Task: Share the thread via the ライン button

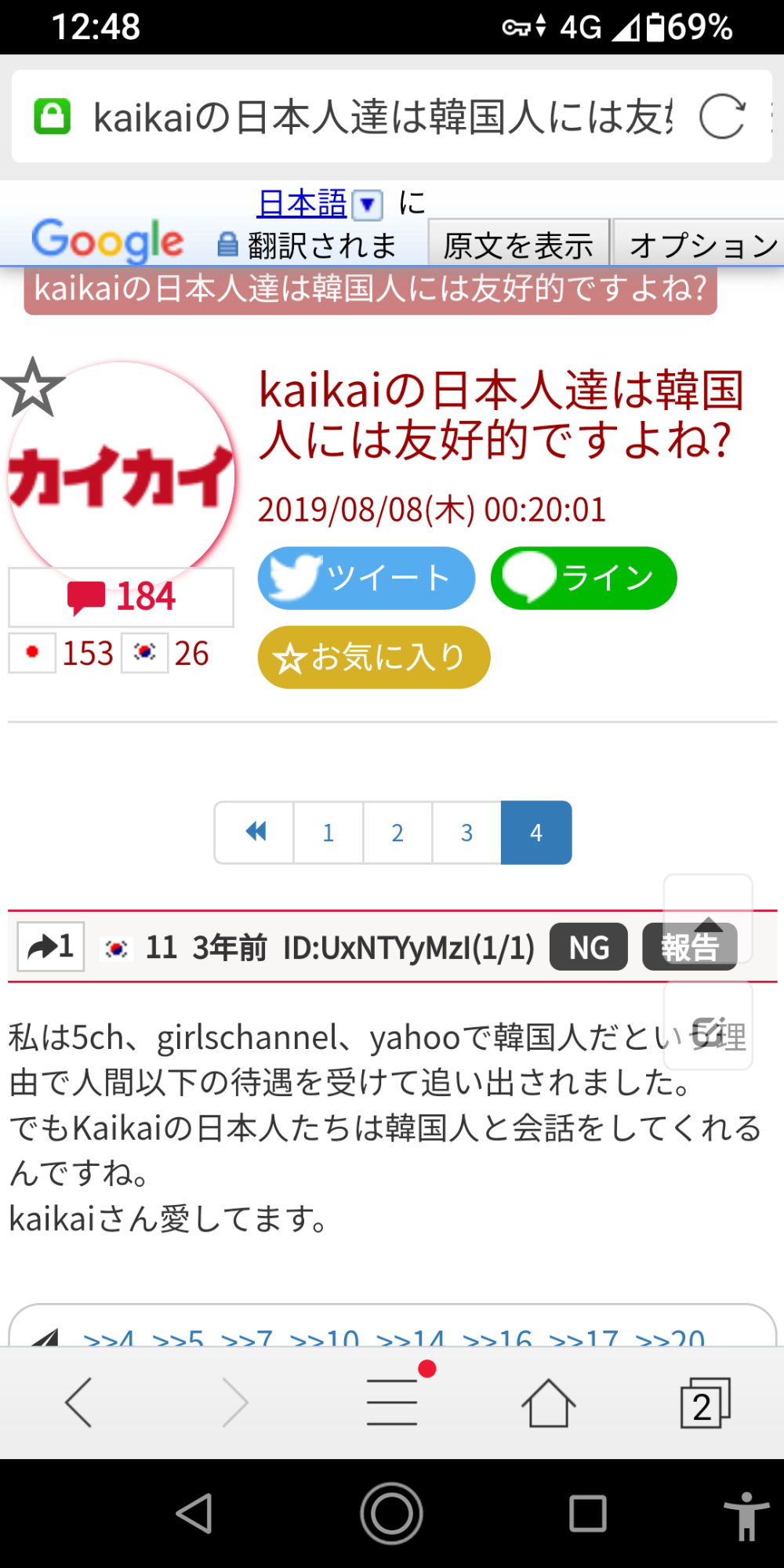Action: point(583,578)
